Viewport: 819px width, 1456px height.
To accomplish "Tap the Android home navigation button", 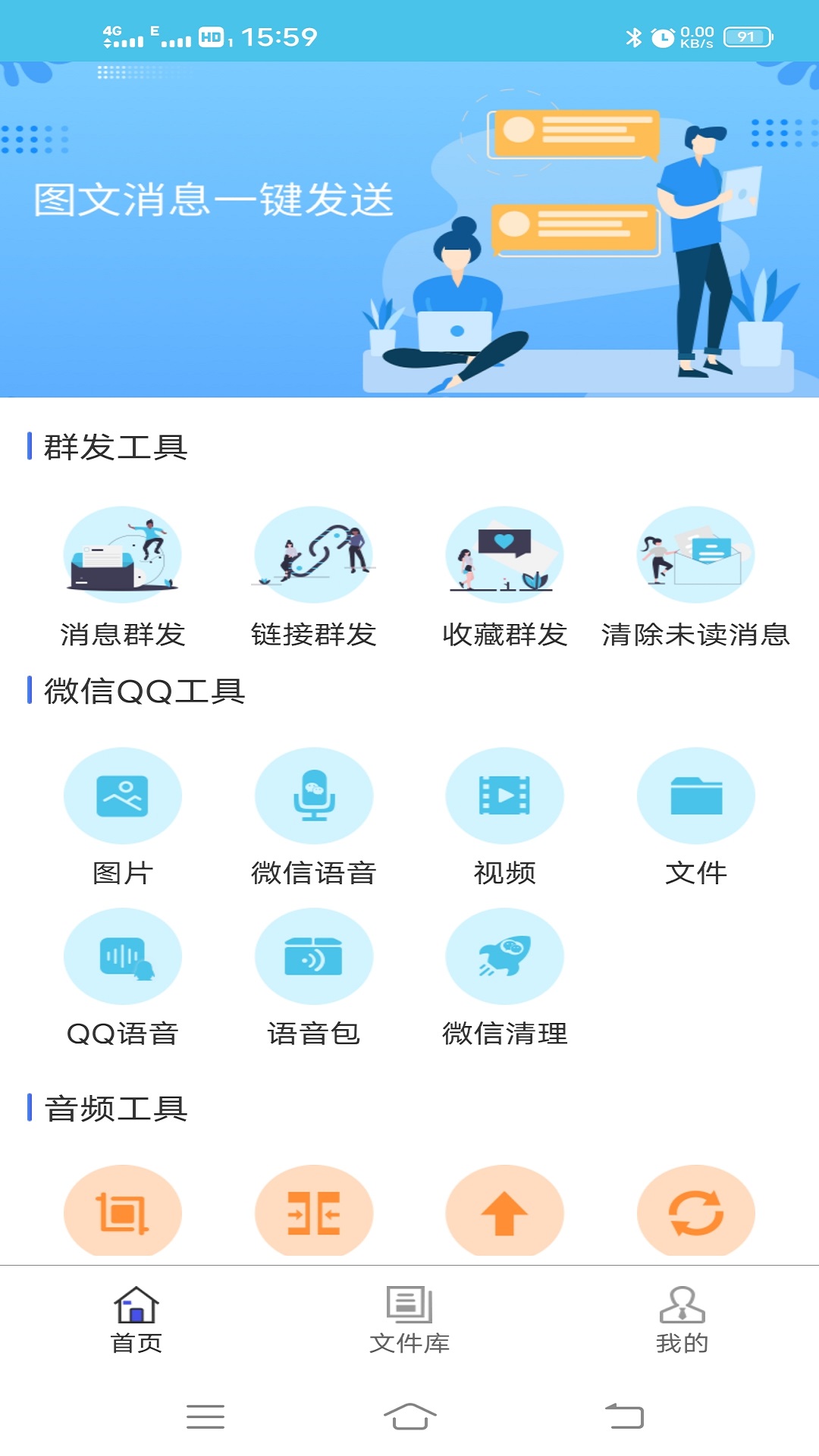I will 409,1416.
